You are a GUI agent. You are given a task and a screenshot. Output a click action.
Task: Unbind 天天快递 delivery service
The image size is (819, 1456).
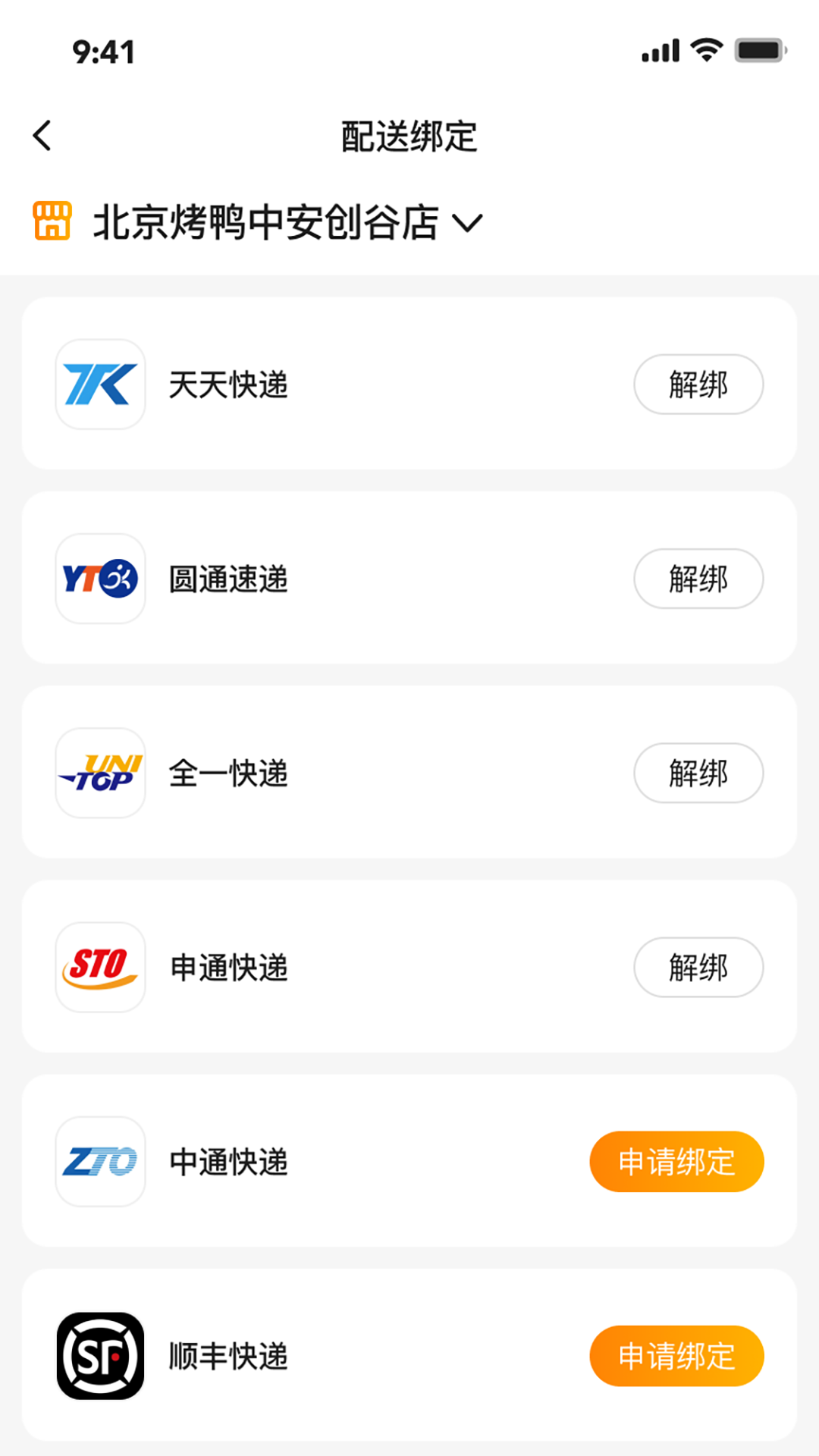click(698, 384)
